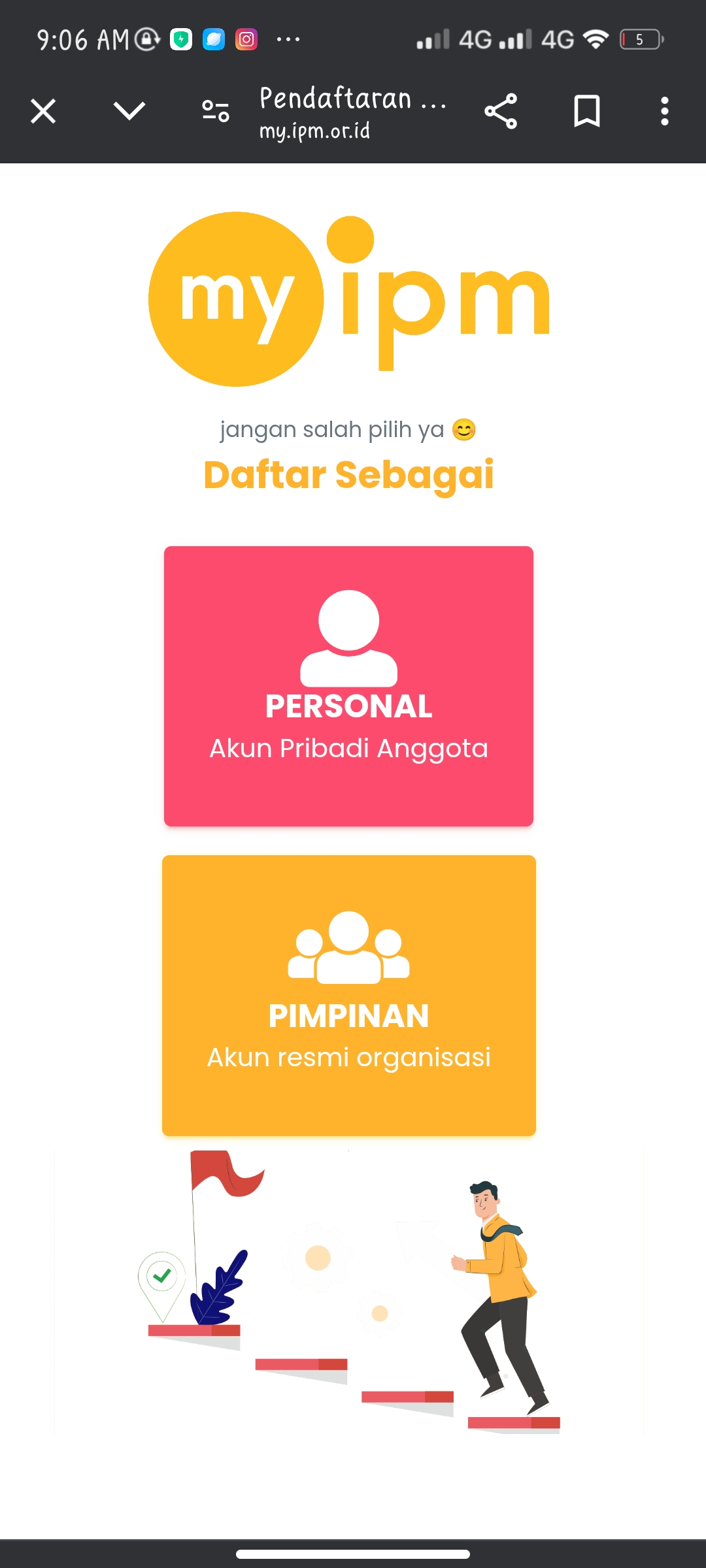Viewport: 706px width, 1568px height.
Task: Open the site settings icon
Action: pos(216,111)
